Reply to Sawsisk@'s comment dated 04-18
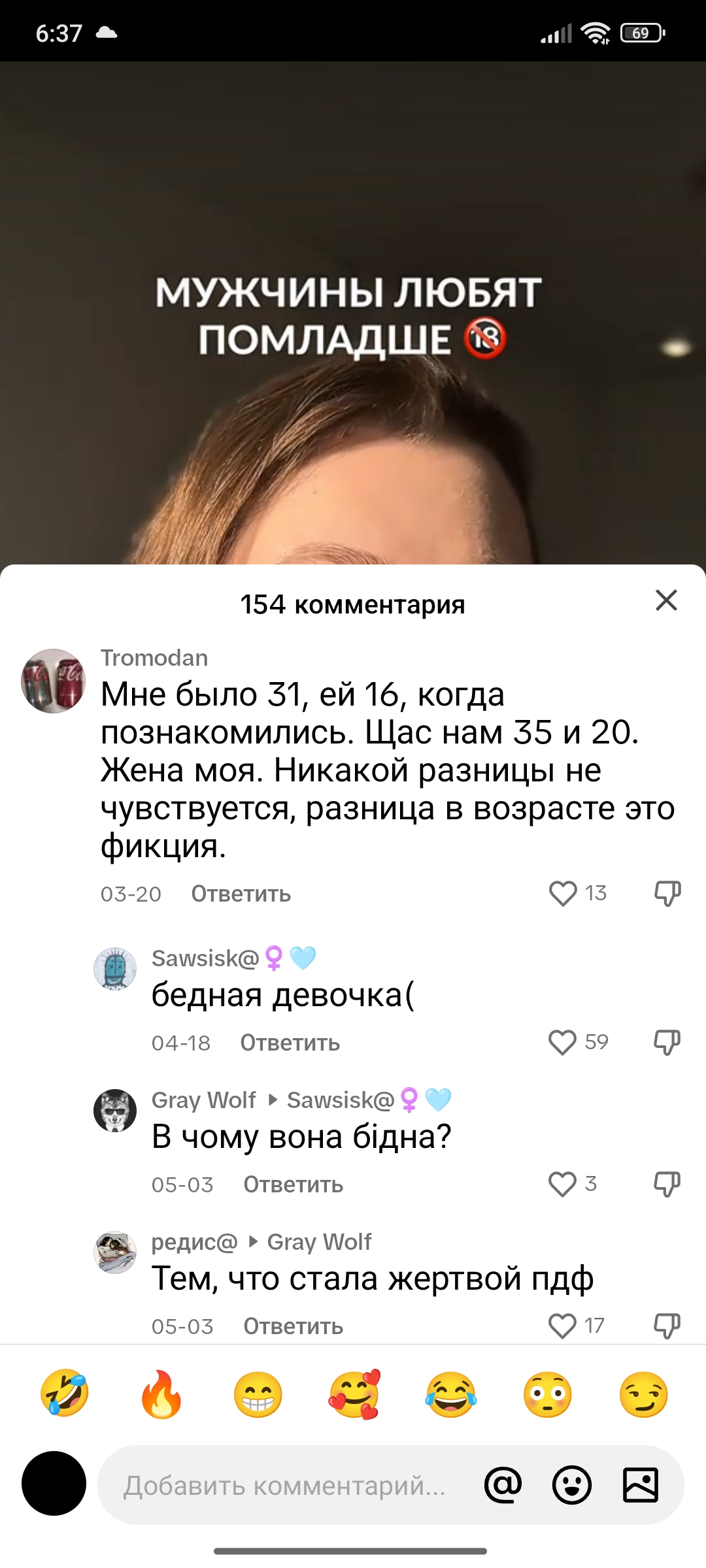Image resolution: width=706 pixels, height=1568 pixels. (290, 1043)
